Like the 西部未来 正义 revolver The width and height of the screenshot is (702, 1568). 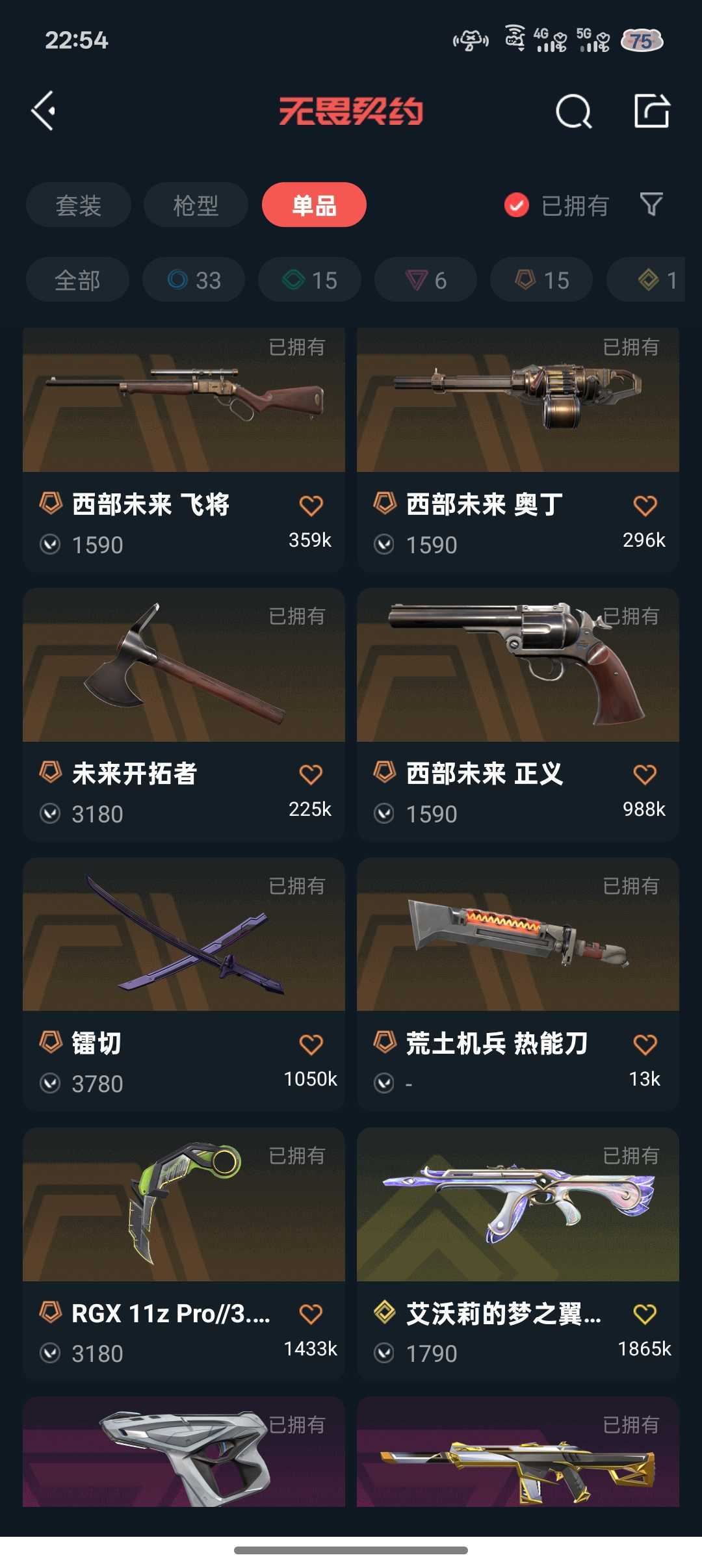(x=645, y=775)
